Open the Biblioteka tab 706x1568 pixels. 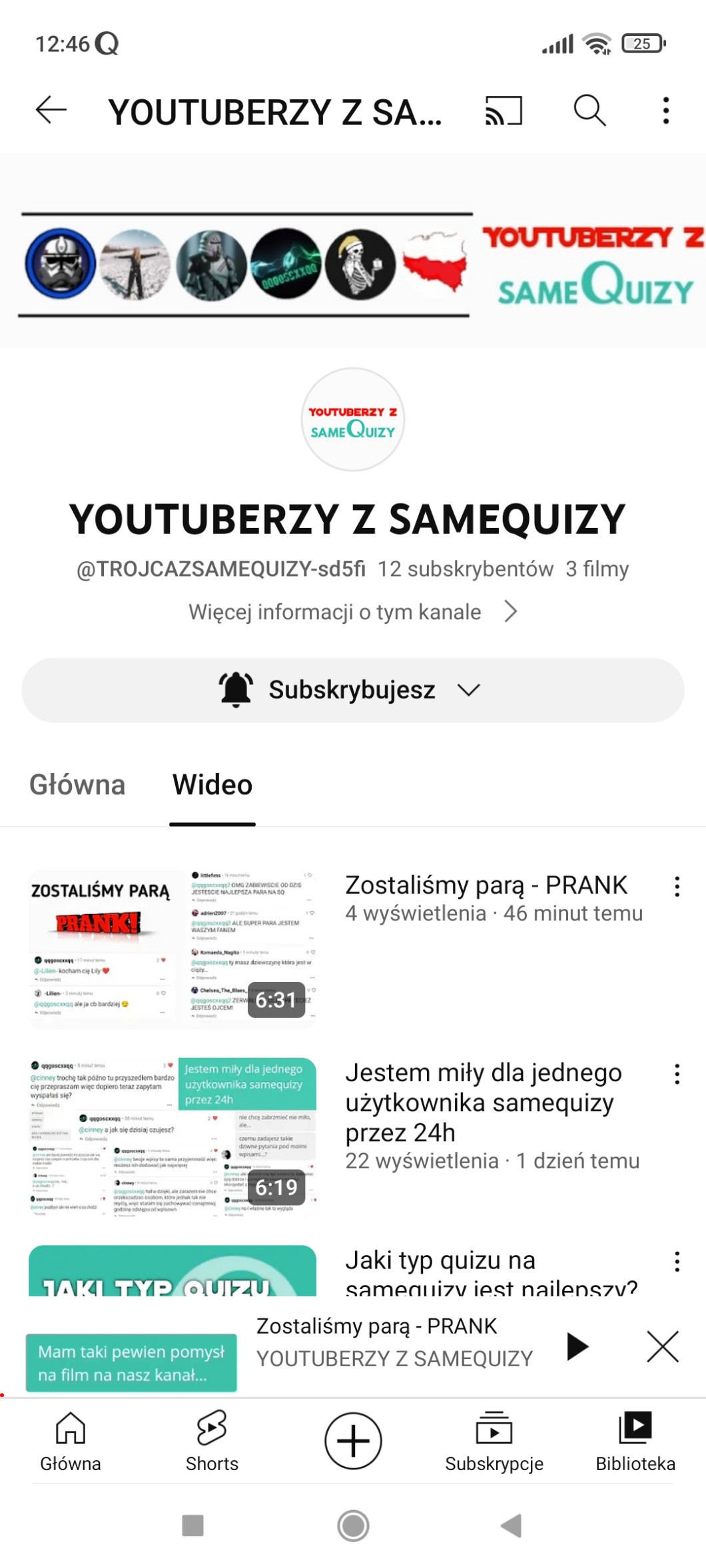click(x=635, y=1441)
